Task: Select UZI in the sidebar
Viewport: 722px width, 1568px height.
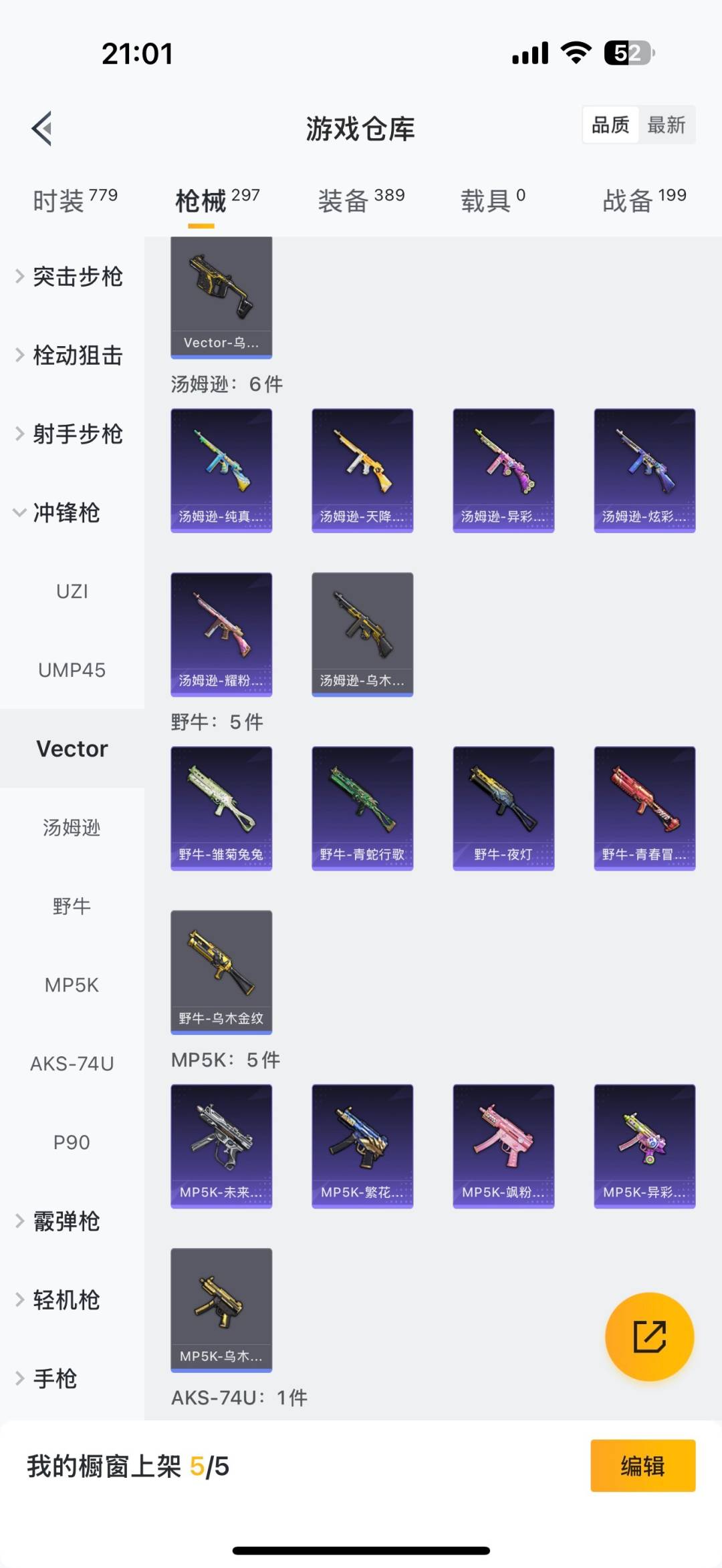Action: click(x=72, y=592)
